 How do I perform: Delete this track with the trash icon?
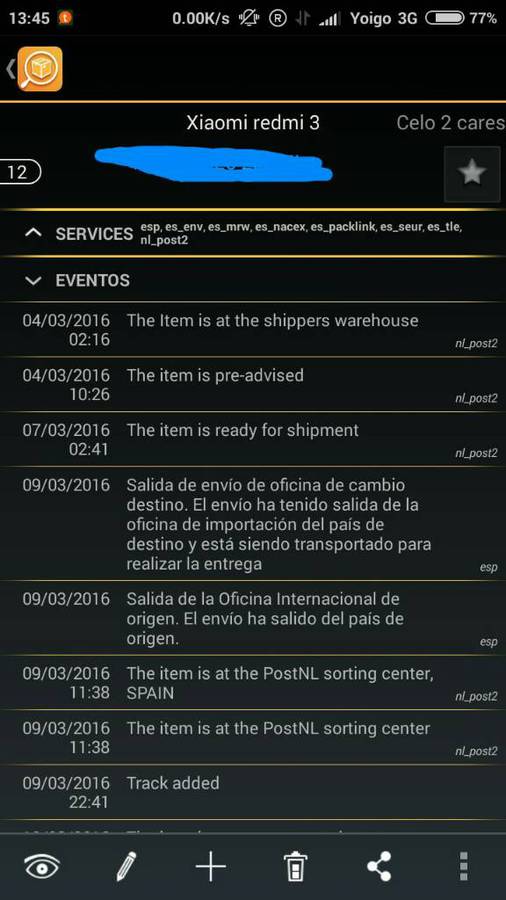[x=295, y=866]
